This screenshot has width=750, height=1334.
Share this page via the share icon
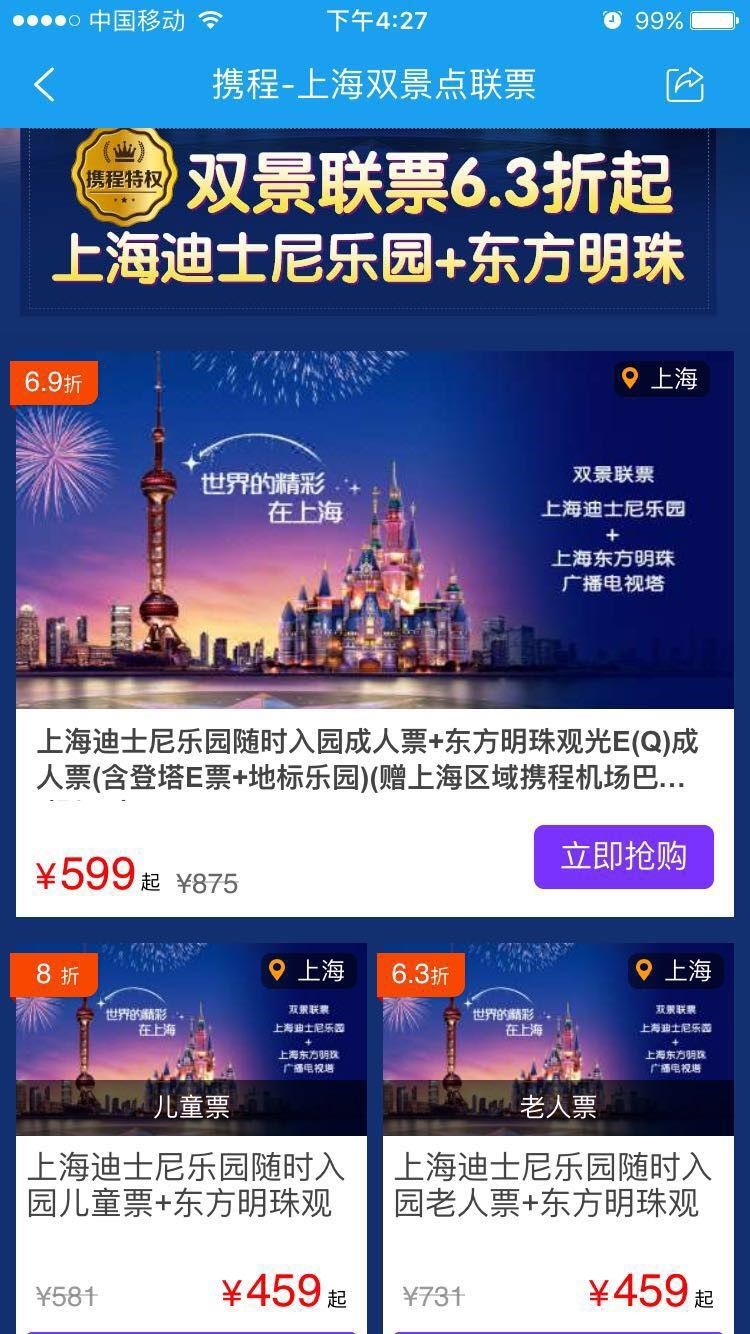(685, 85)
